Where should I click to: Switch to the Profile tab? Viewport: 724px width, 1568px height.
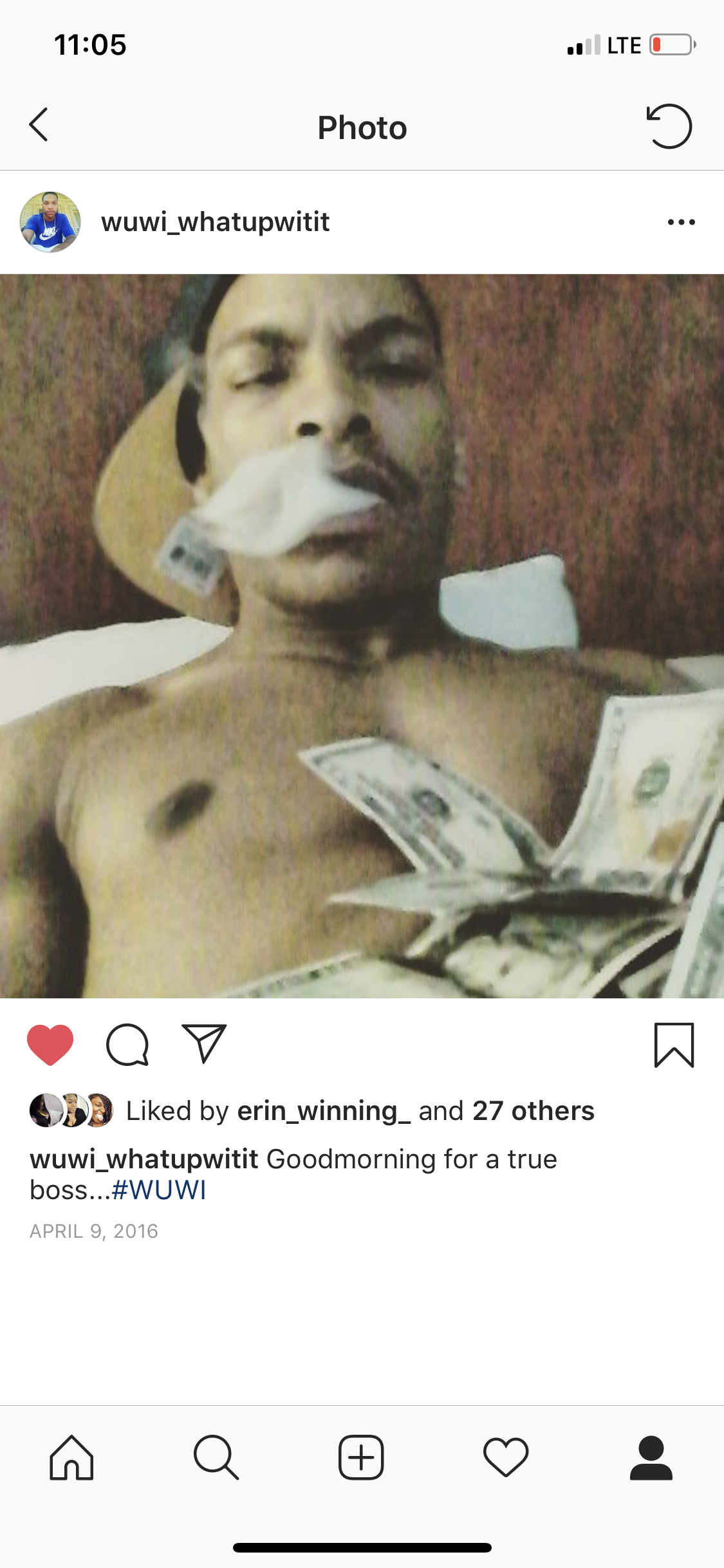pos(651,1458)
